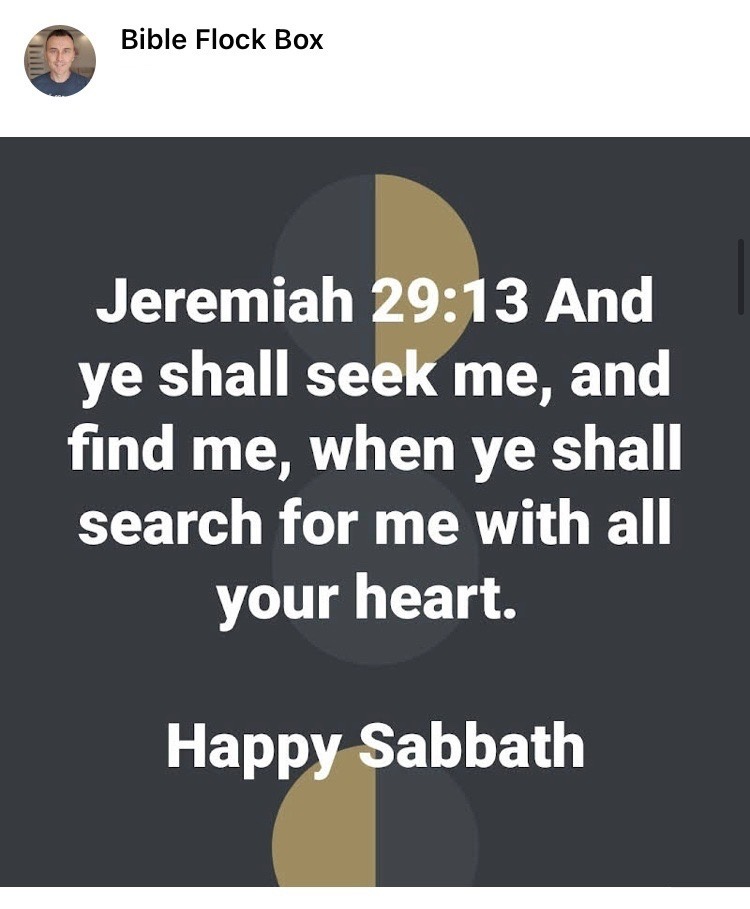Open the Jeremiah 29:13 post image
The height and width of the screenshot is (909, 750).
375,512
